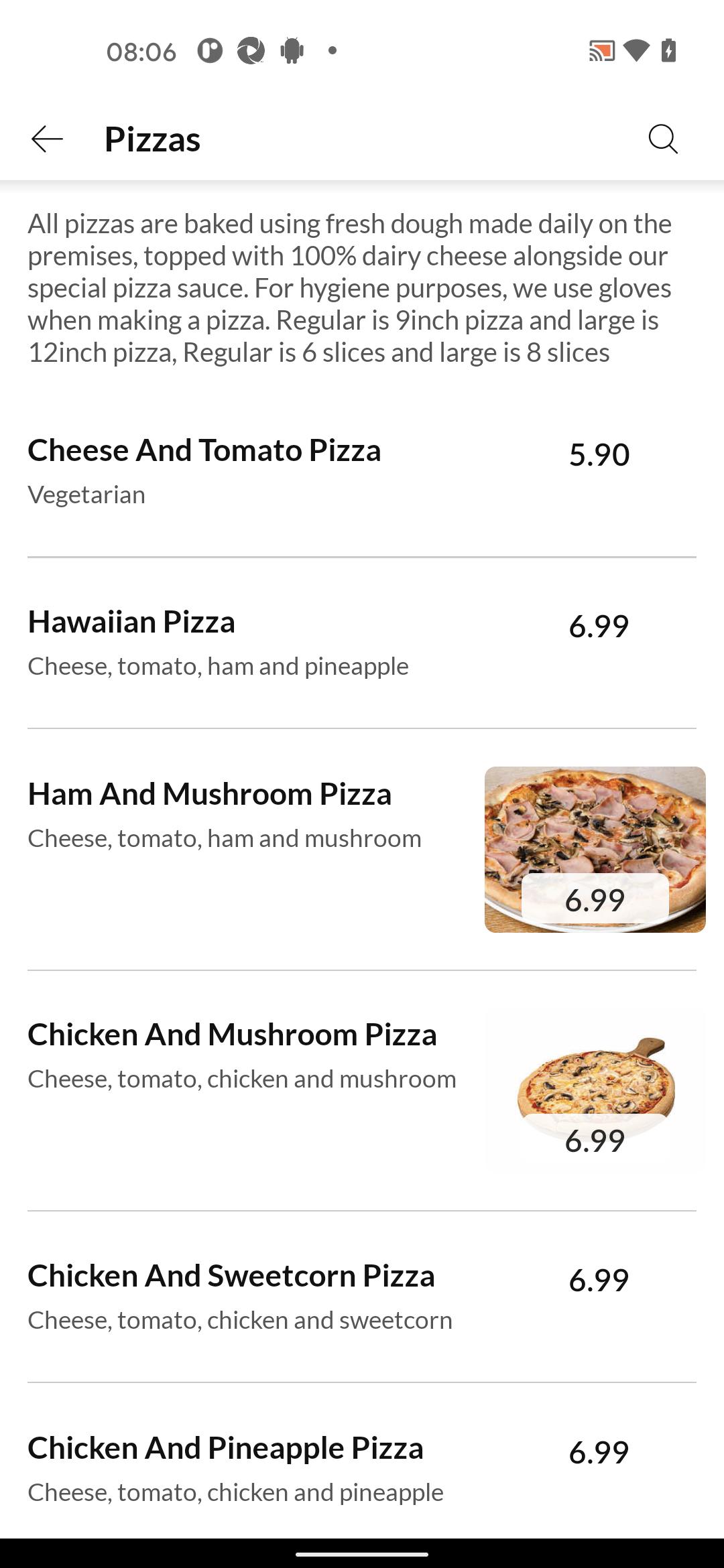Viewport: 724px width, 1568px height.
Task: Open Chicken And Mushroom Pizza
Action: pyautogui.click(x=362, y=1091)
